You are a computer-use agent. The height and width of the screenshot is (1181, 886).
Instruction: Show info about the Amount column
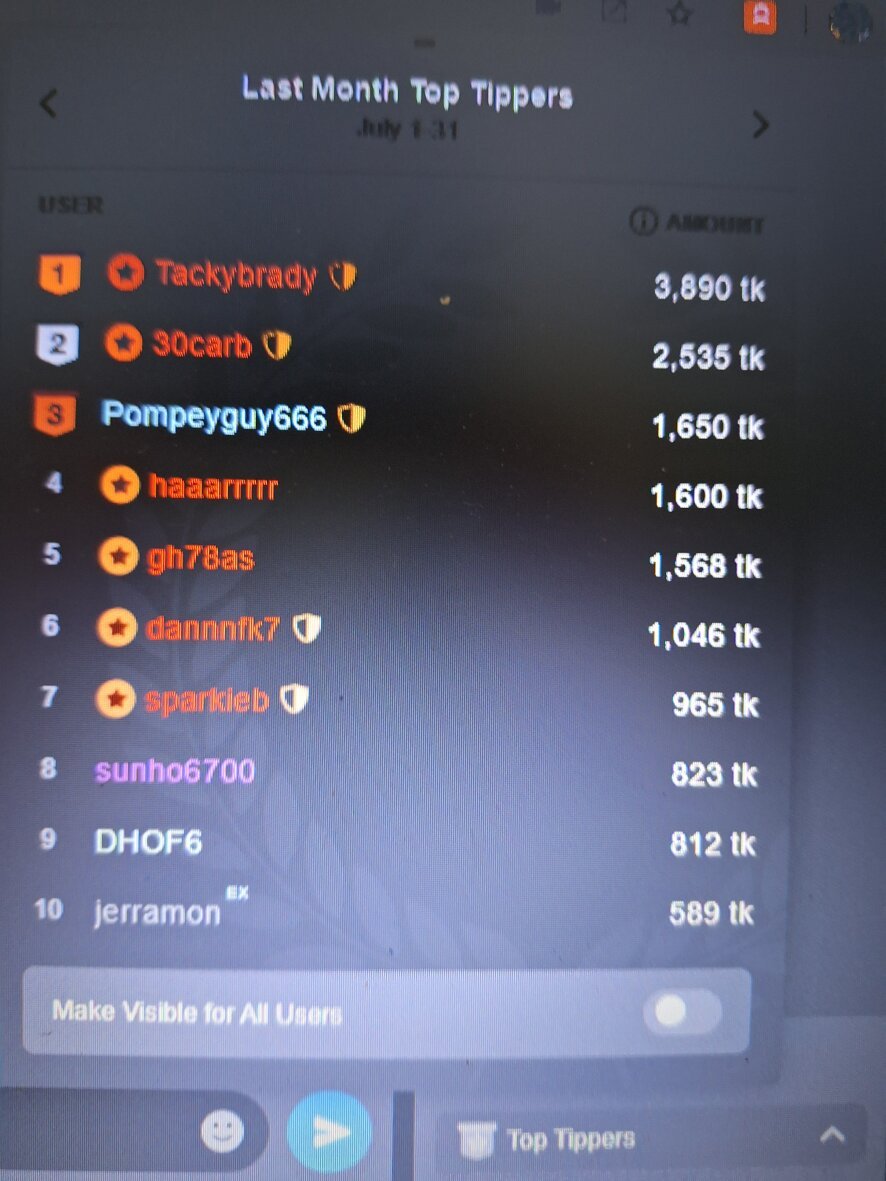642,222
